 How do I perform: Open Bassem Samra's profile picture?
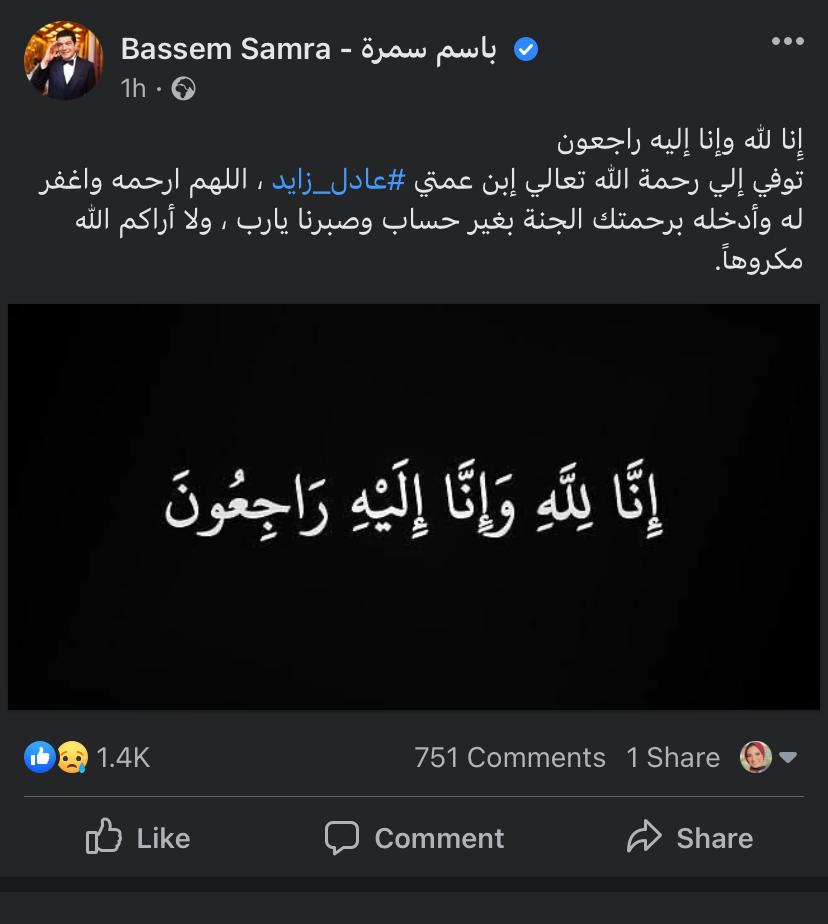coord(63,61)
